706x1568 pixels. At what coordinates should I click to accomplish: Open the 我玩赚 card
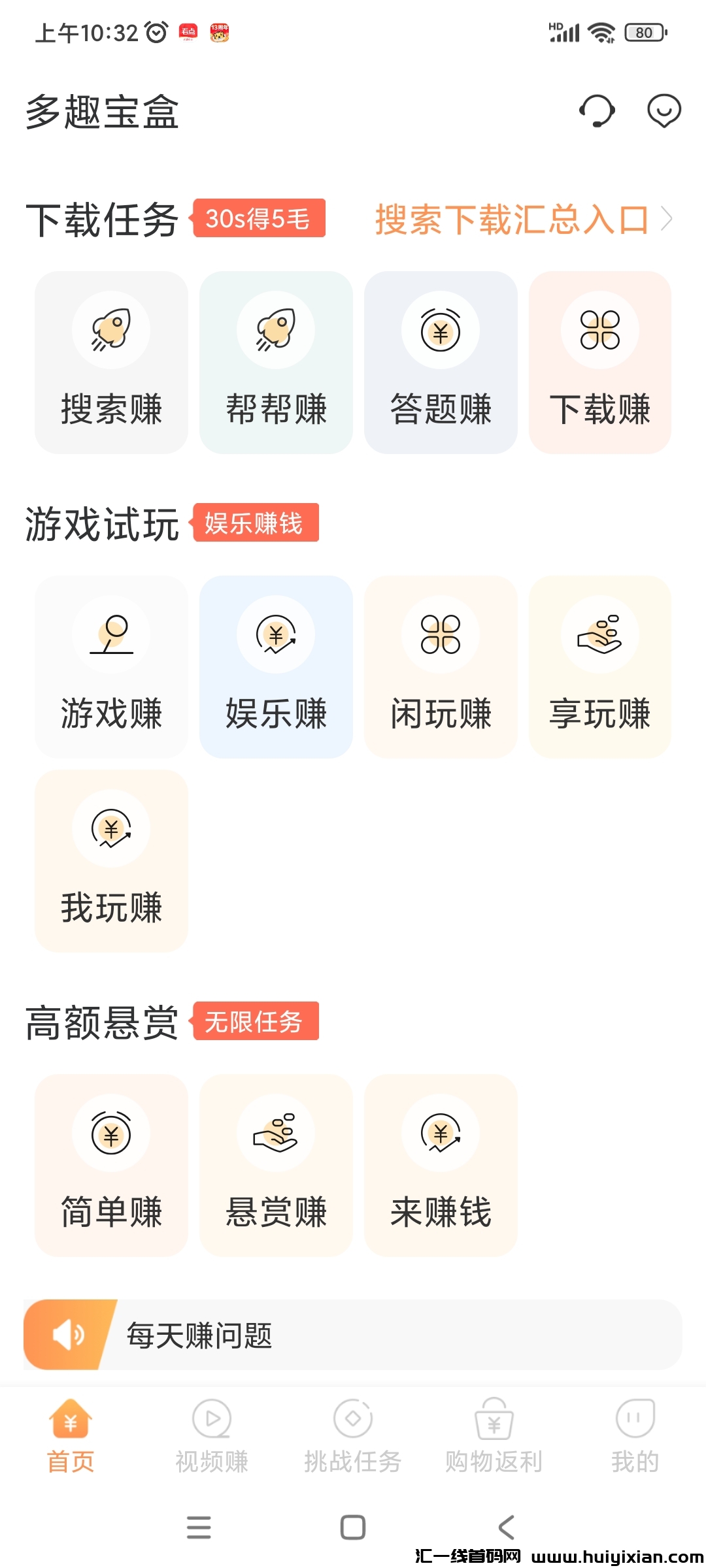point(111,860)
